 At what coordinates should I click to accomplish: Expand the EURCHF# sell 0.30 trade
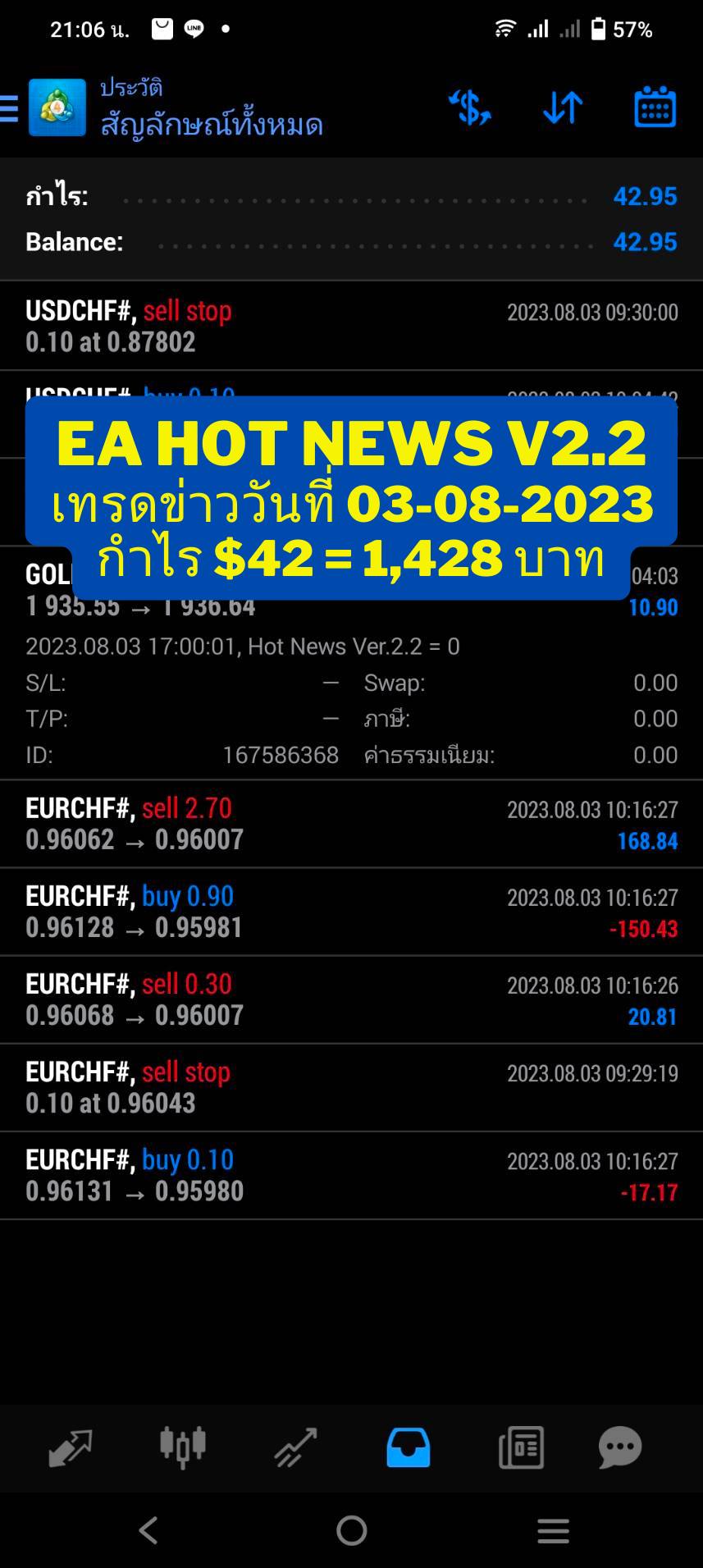tap(351, 999)
